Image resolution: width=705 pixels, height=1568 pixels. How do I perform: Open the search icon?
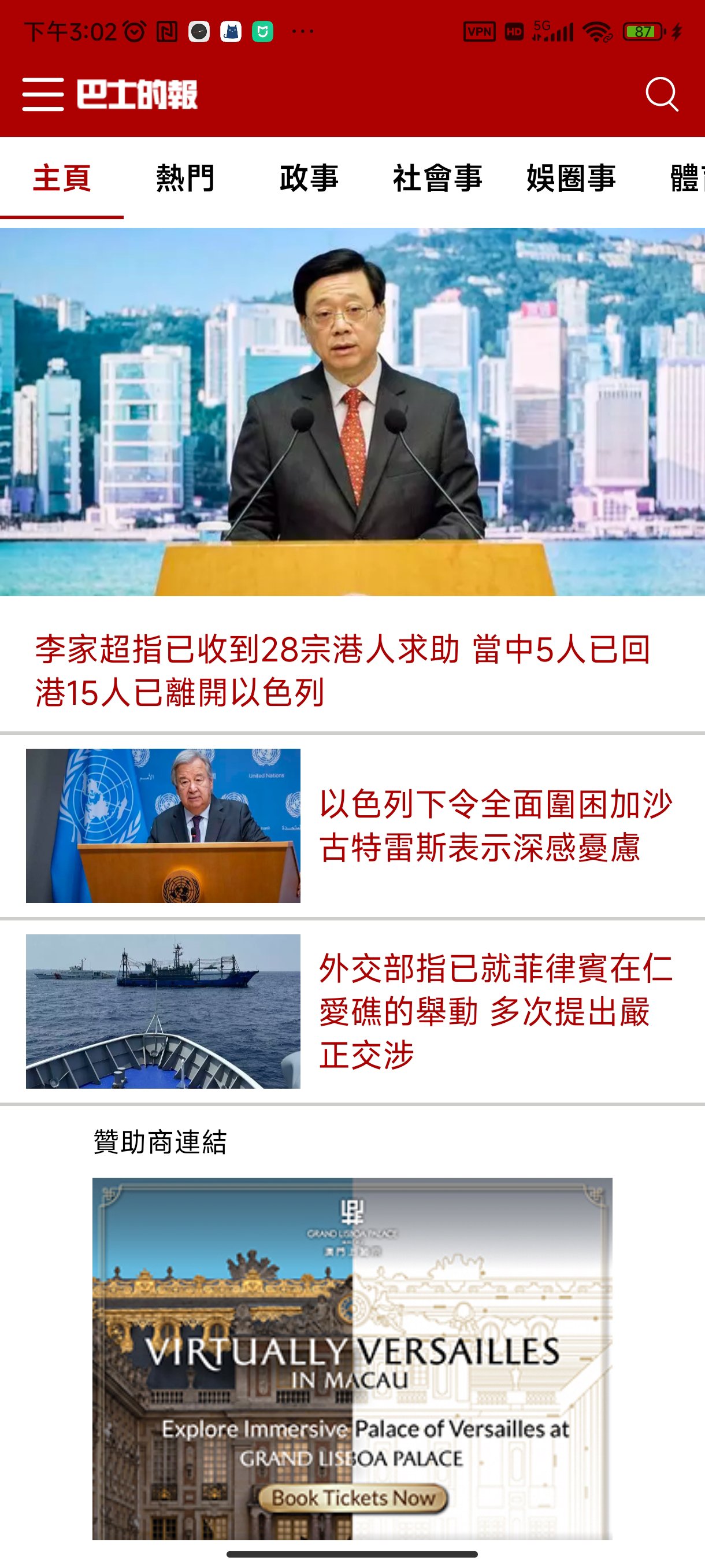coord(661,94)
